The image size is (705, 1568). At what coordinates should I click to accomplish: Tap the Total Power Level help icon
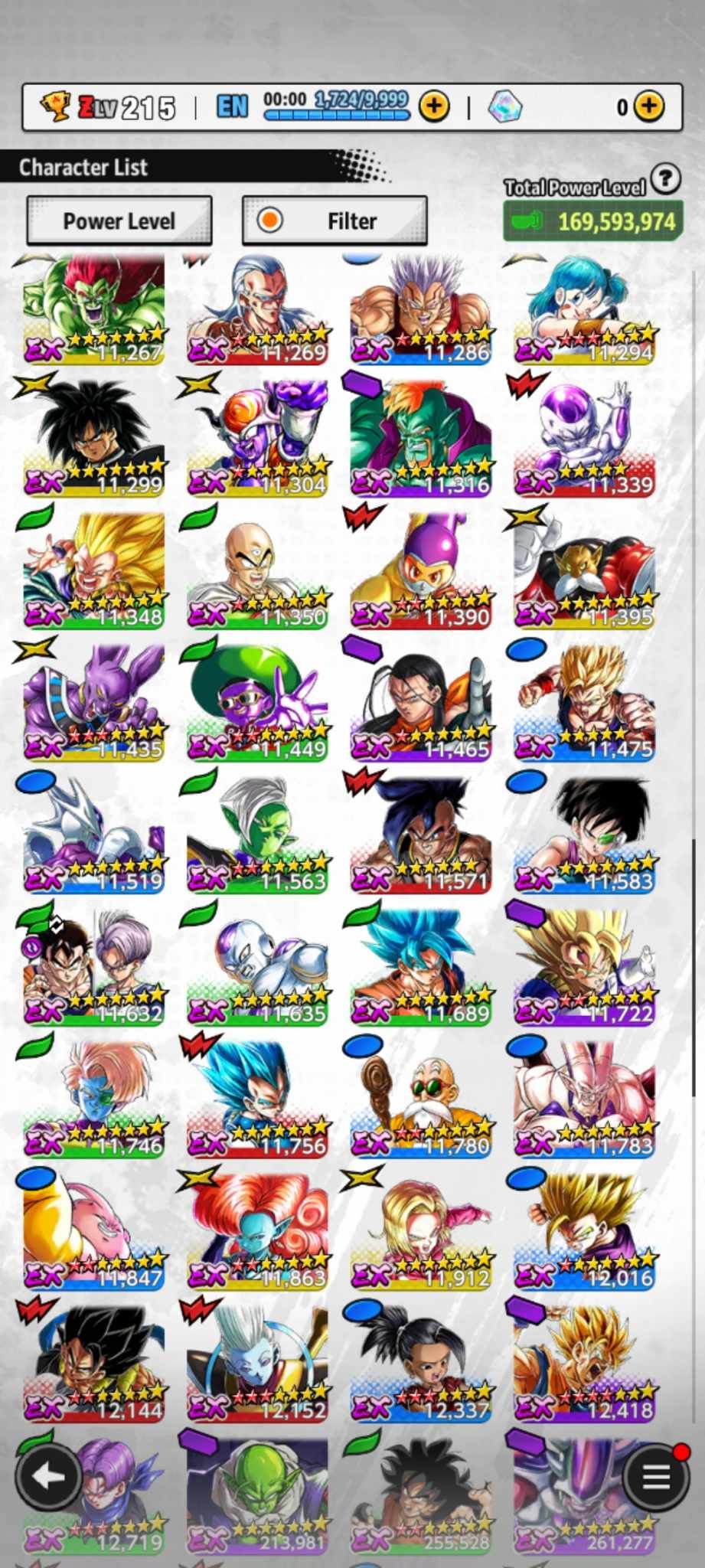(666, 179)
